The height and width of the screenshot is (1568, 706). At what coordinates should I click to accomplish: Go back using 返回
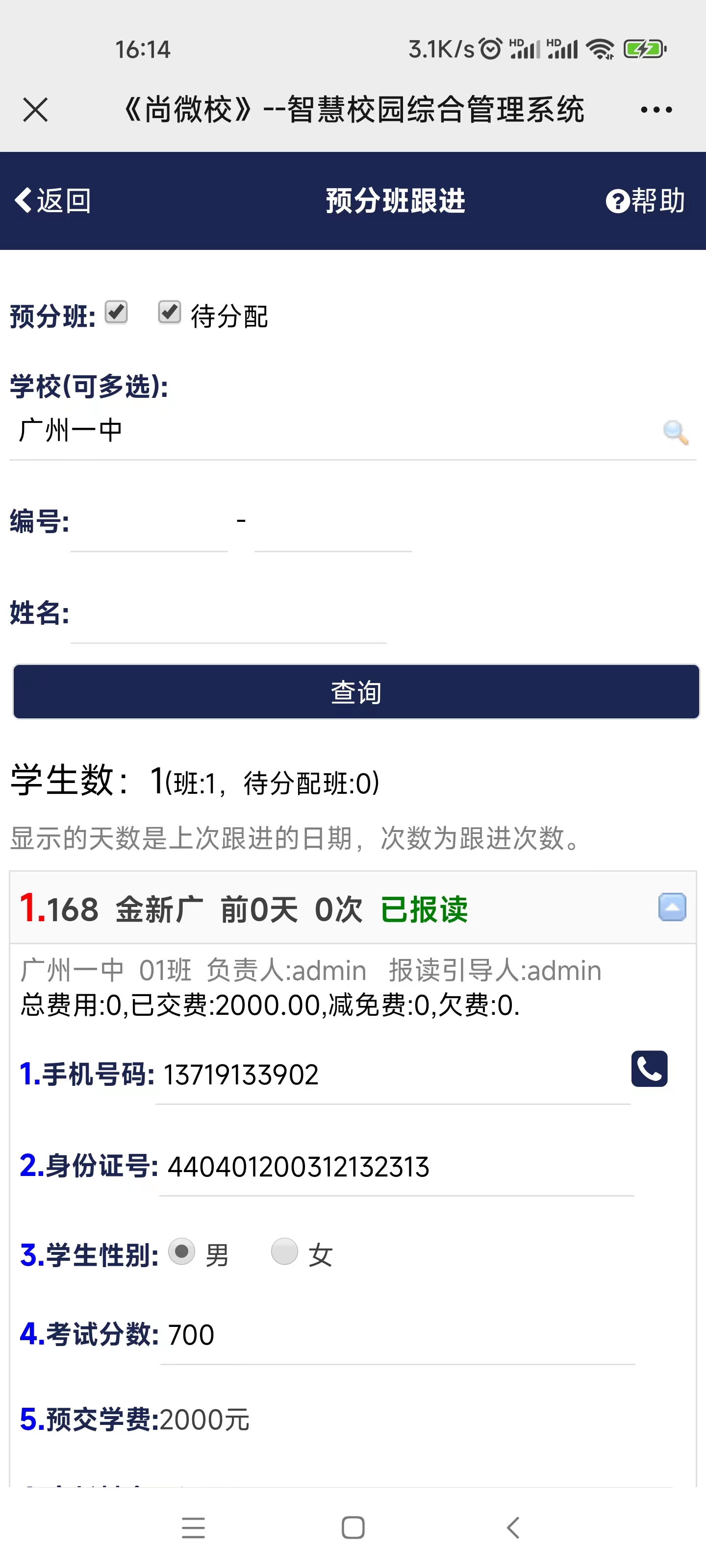coord(53,201)
